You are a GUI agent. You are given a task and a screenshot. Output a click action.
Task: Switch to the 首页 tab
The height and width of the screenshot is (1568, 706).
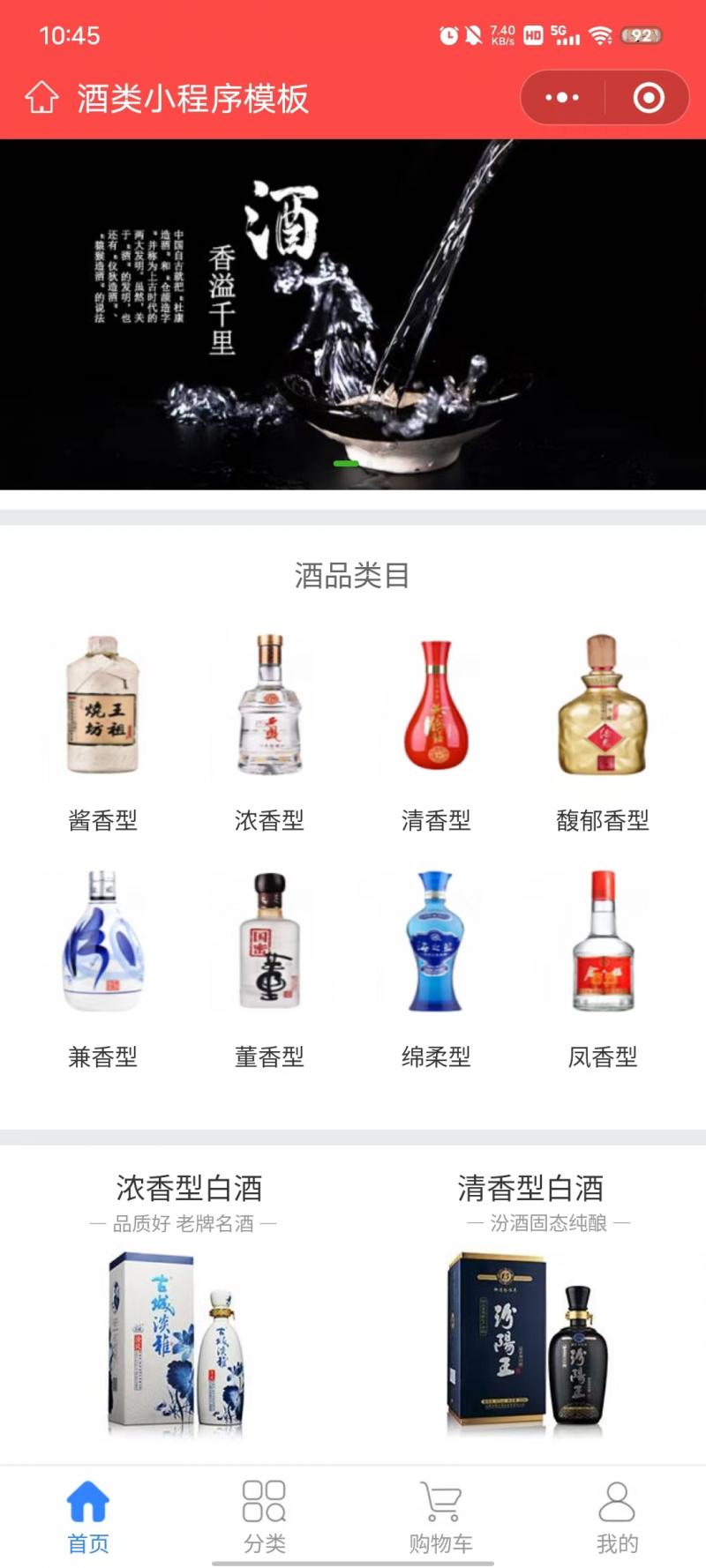[x=88, y=1517]
